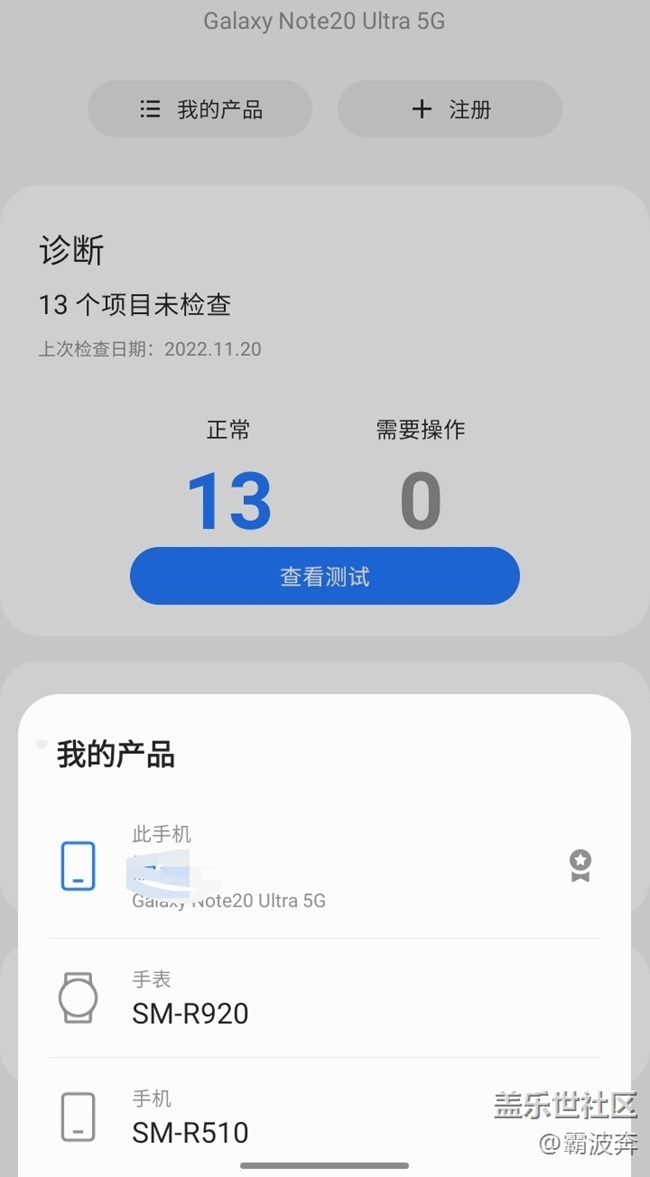
Task: Select 此手机 Galaxy Note20 Ultra 5G
Action: tap(325, 867)
